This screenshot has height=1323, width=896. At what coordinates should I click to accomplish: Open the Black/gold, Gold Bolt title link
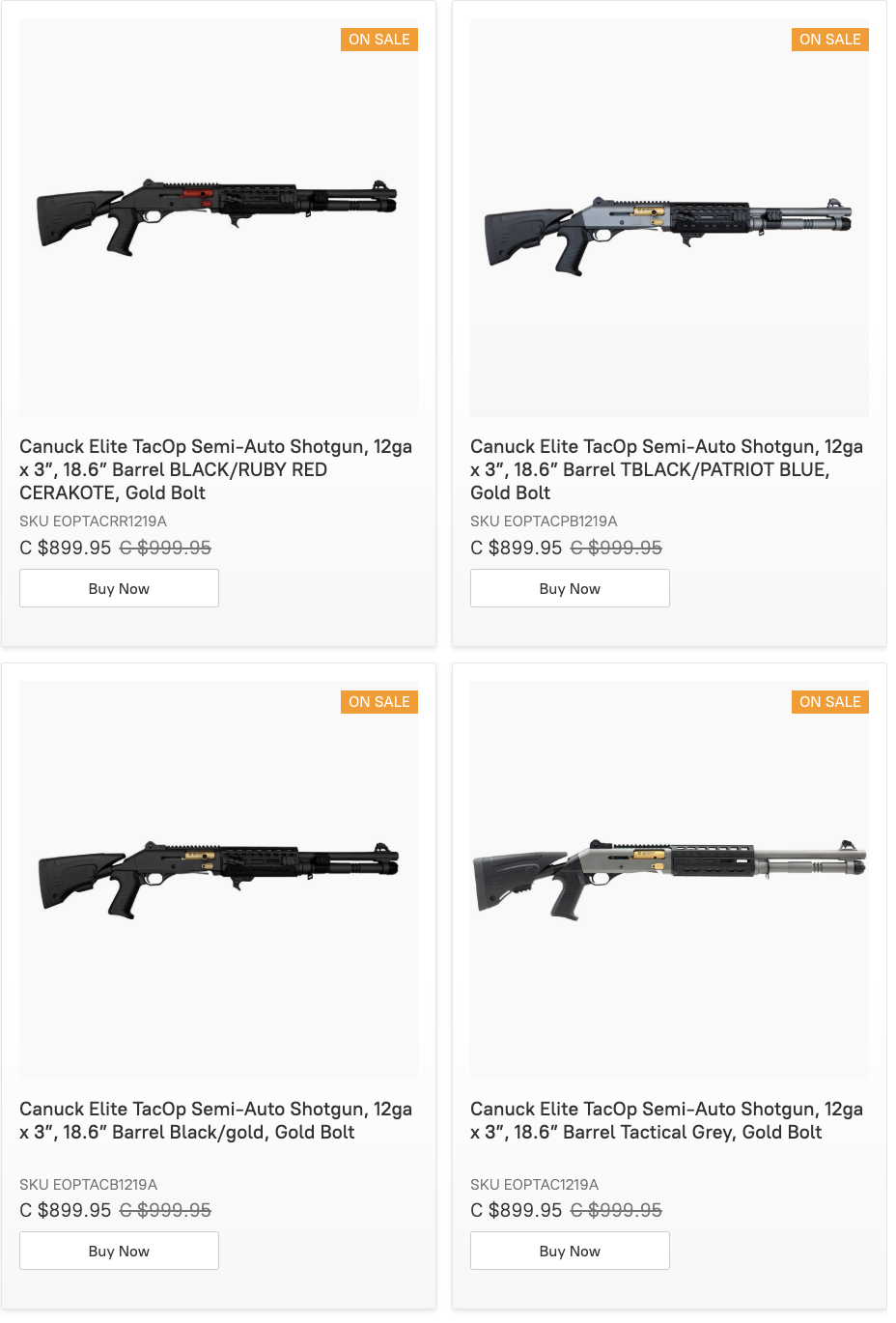[216, 1120]
